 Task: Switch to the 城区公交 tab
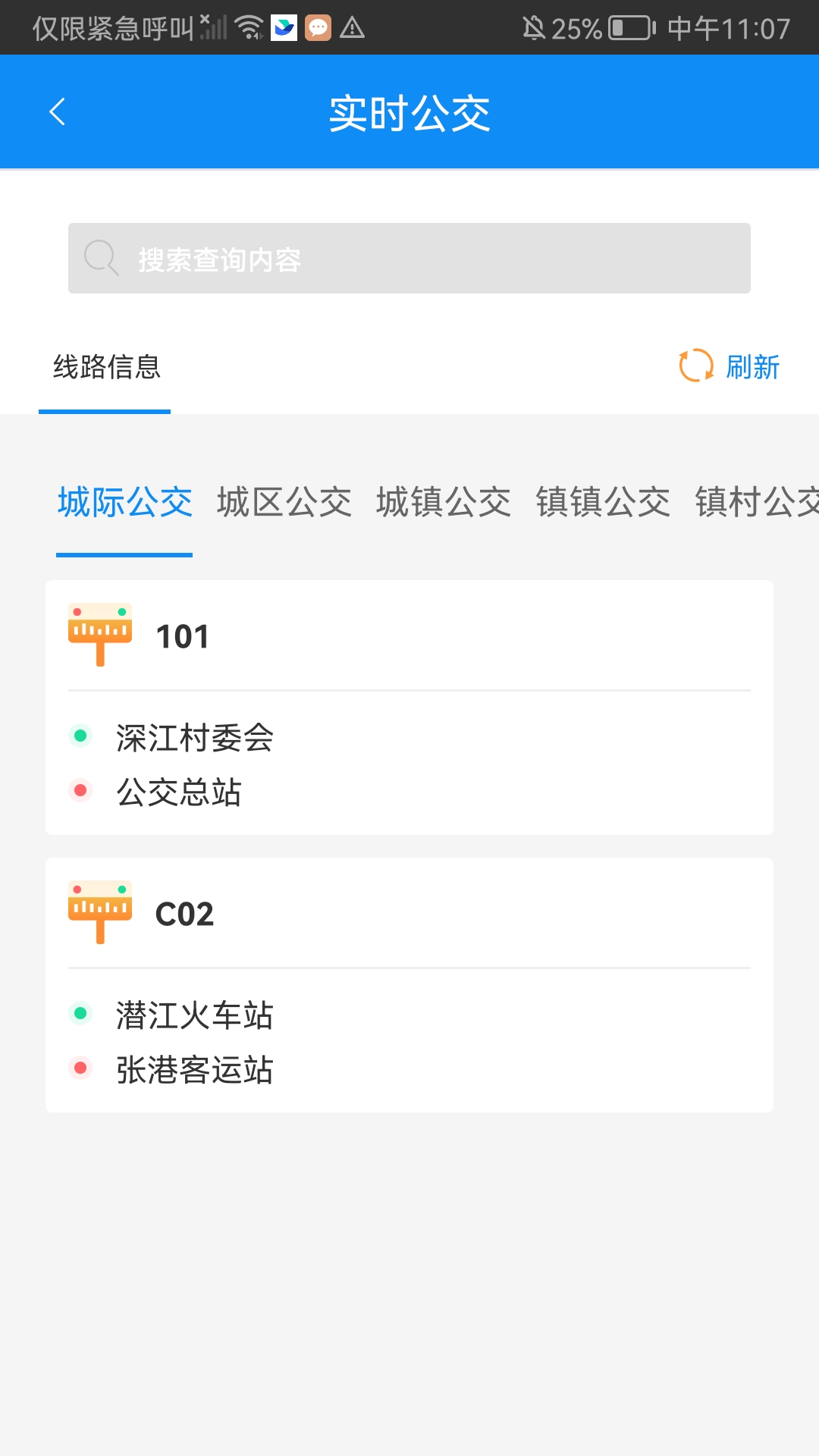coord(285,502)
